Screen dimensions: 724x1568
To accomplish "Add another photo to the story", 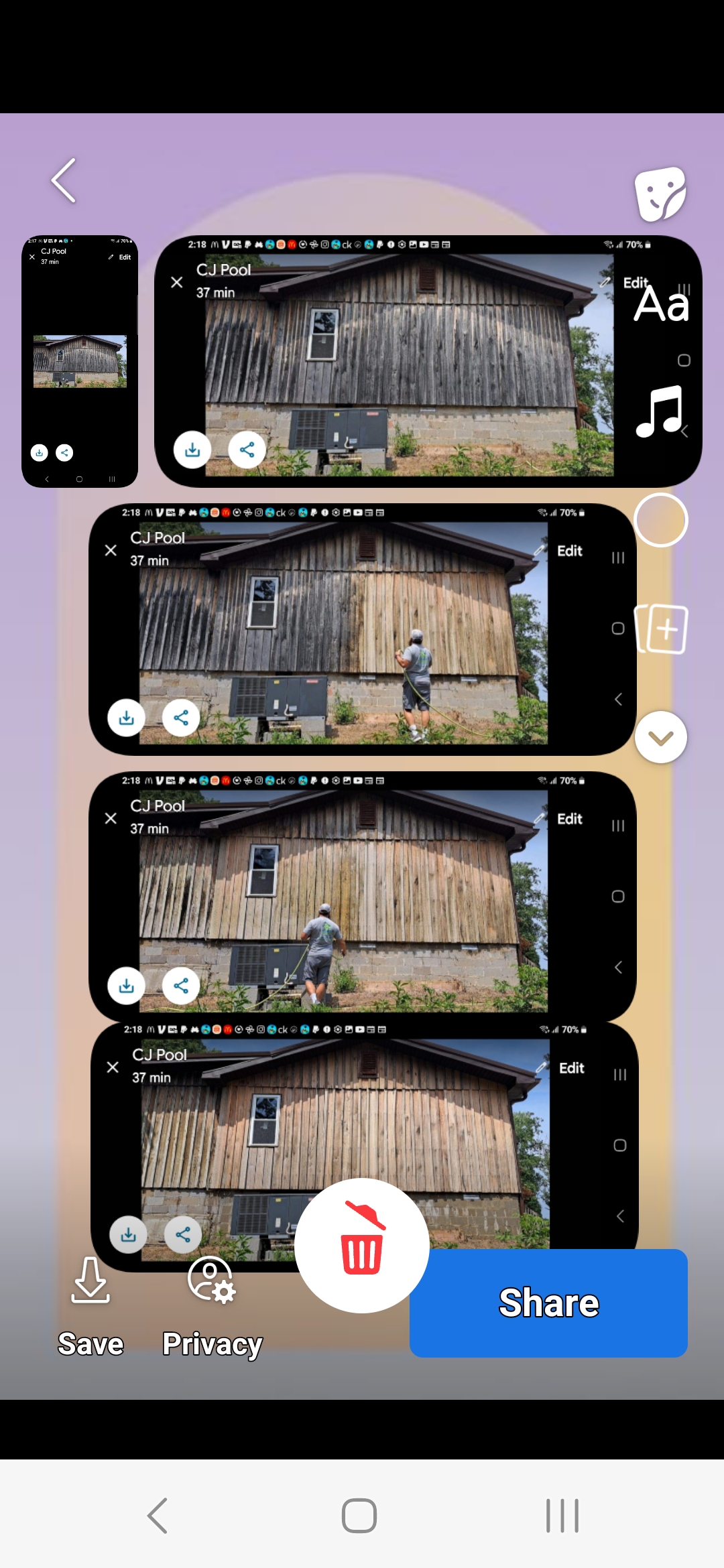I will [x=661, y=629].
